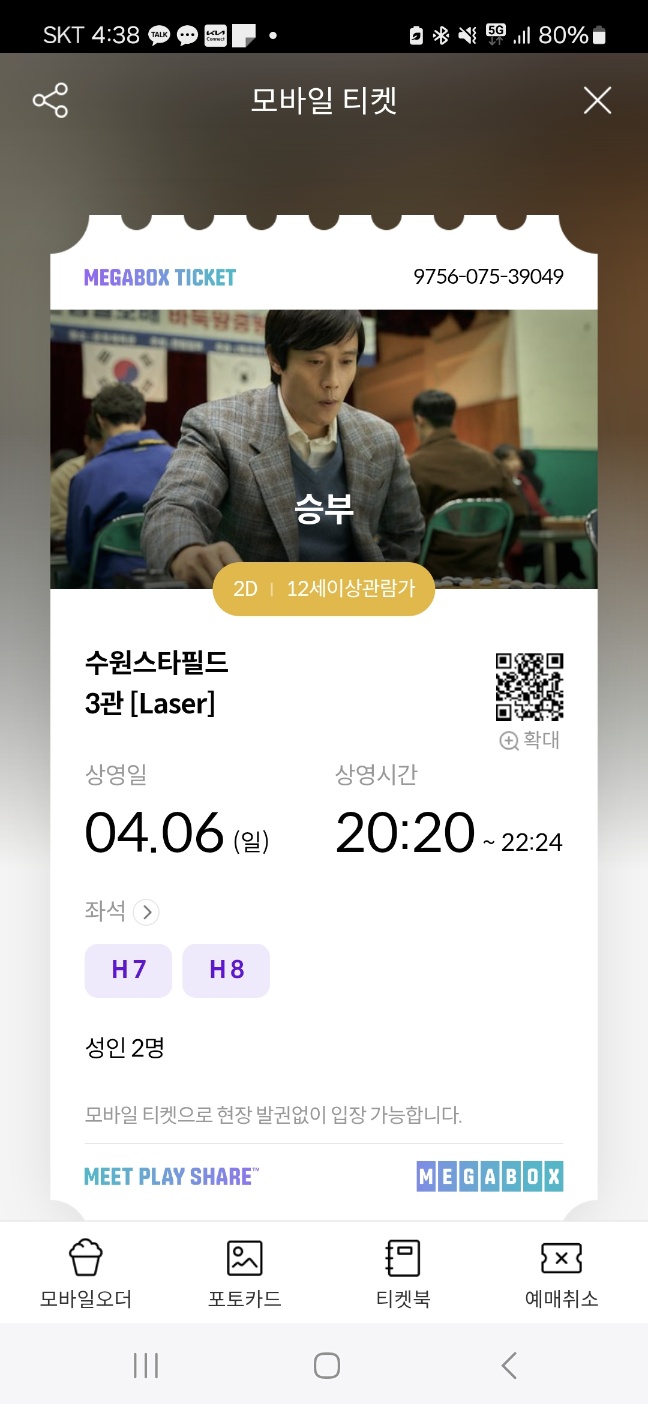Close the mobile ticket screen
The width and height of the screenshot is (648, 1404).
(x=597, y=101)
